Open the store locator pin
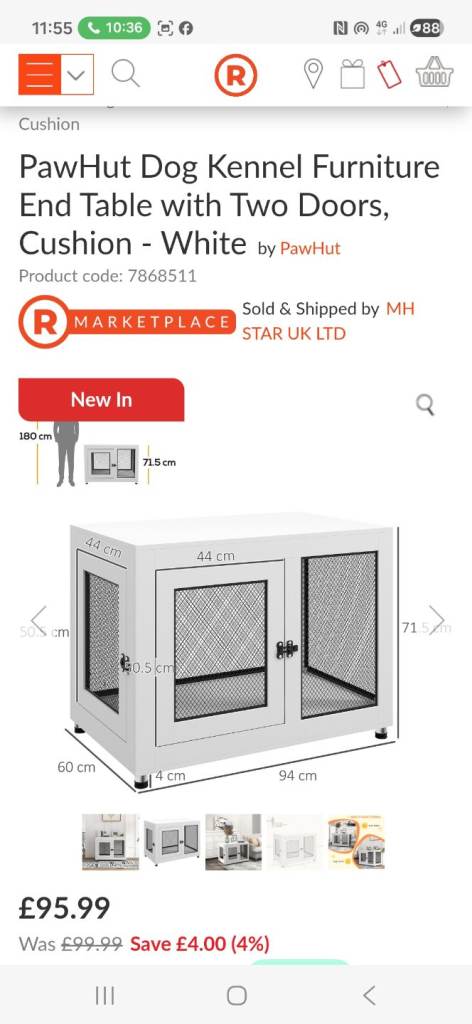 click(314, 74)
